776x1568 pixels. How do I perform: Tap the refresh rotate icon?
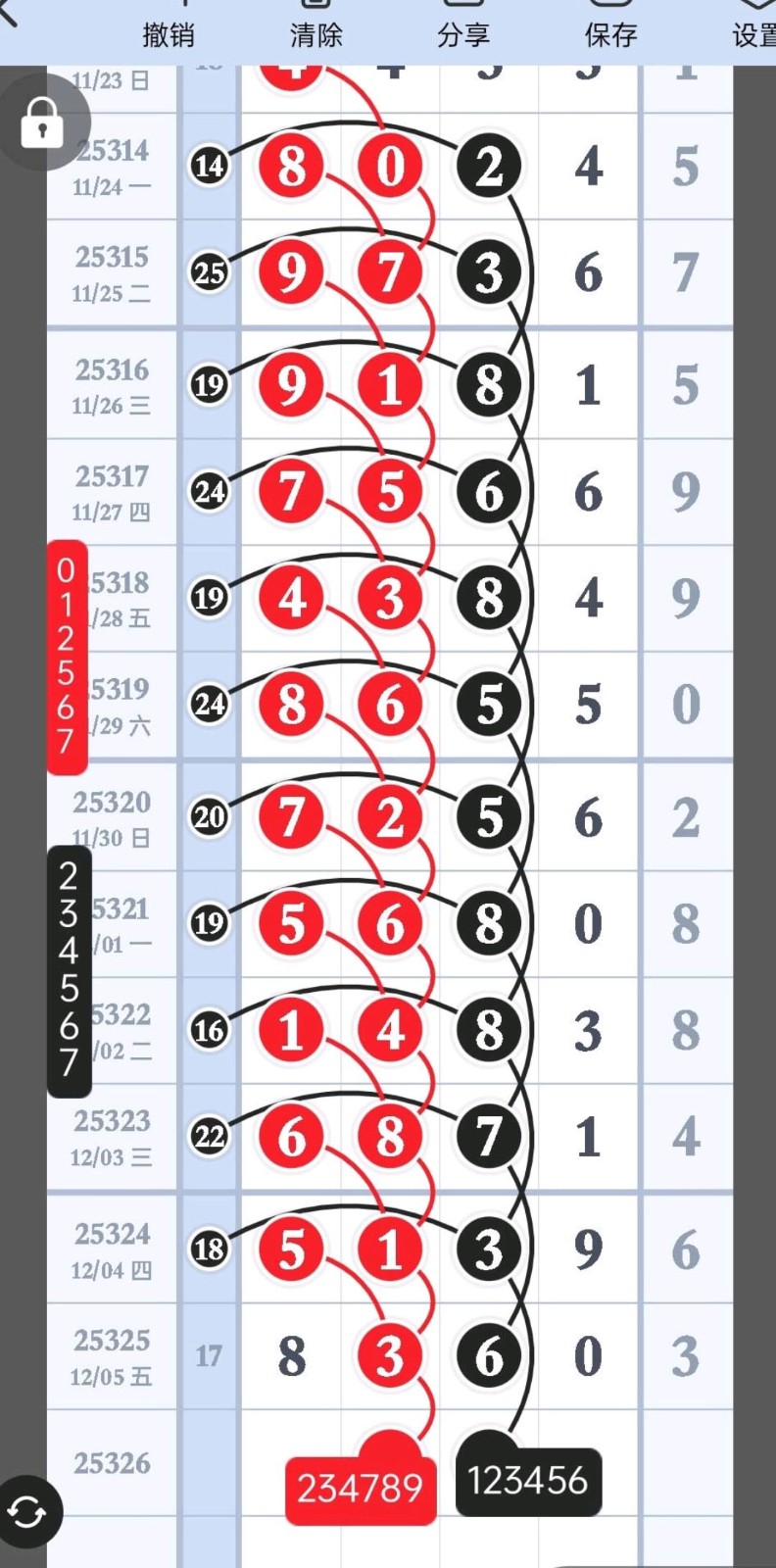coord(26,1514)
